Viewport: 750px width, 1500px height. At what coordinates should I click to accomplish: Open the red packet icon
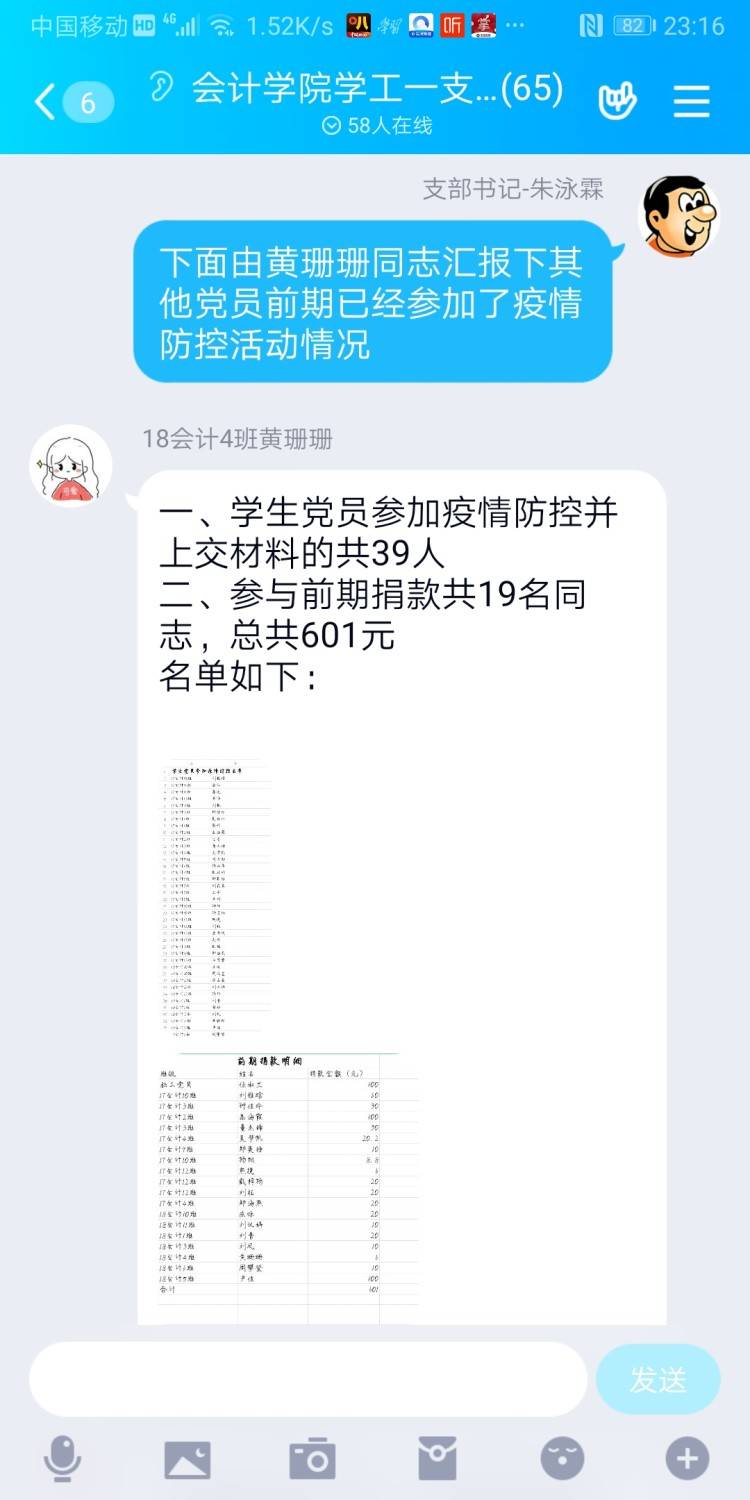click(437, 1459)
